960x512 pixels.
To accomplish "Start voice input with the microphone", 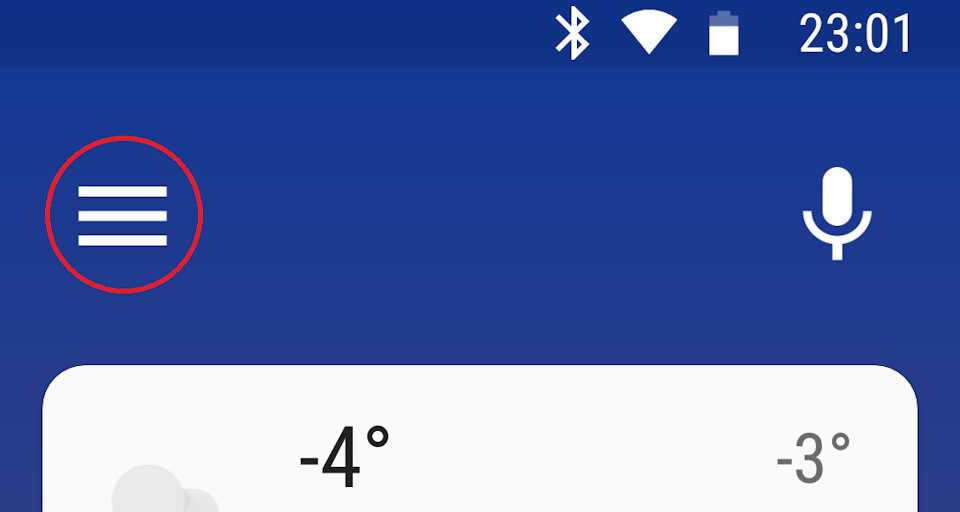I will [x=836, y=214].
